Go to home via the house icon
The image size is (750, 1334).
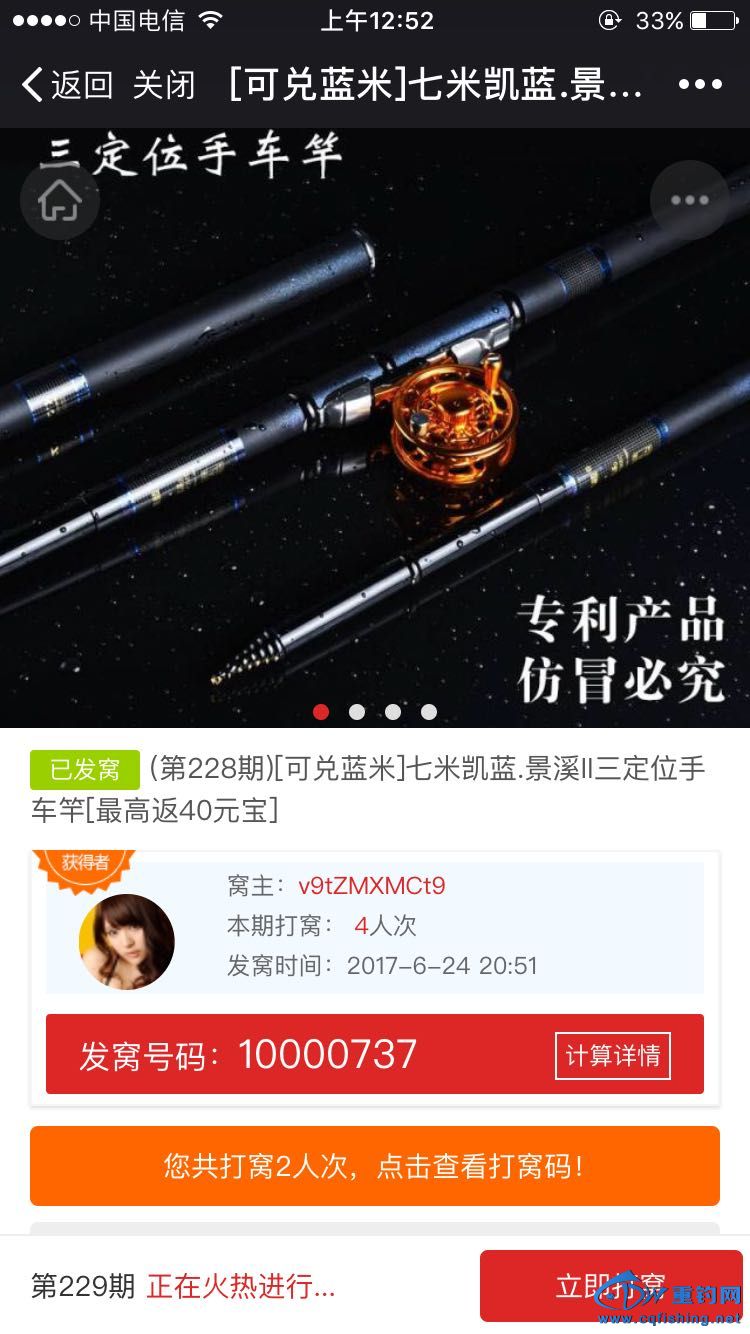[x=60, y=200]
